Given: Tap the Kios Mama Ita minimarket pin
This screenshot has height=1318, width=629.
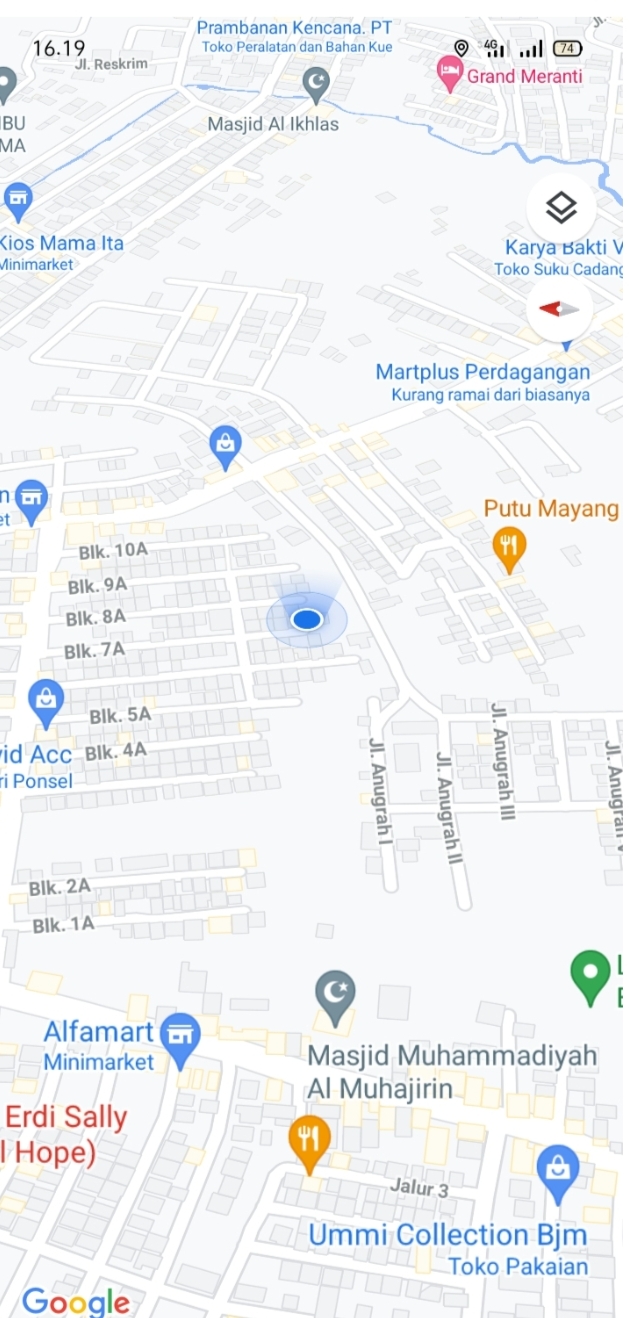Looking at the screenshot, I should [x=18, y=200].
